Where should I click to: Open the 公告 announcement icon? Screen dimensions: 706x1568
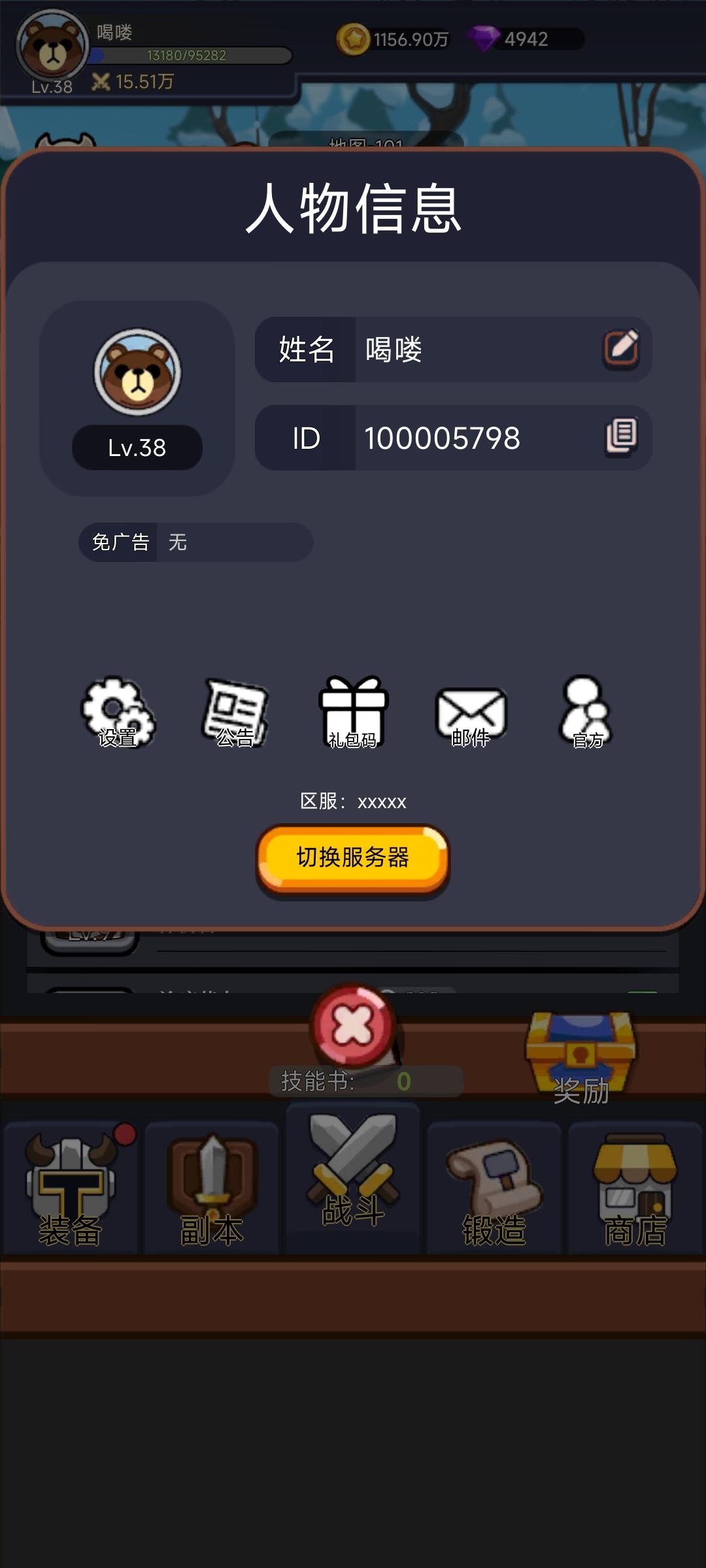pyautogui.click(x=235, y=712)
